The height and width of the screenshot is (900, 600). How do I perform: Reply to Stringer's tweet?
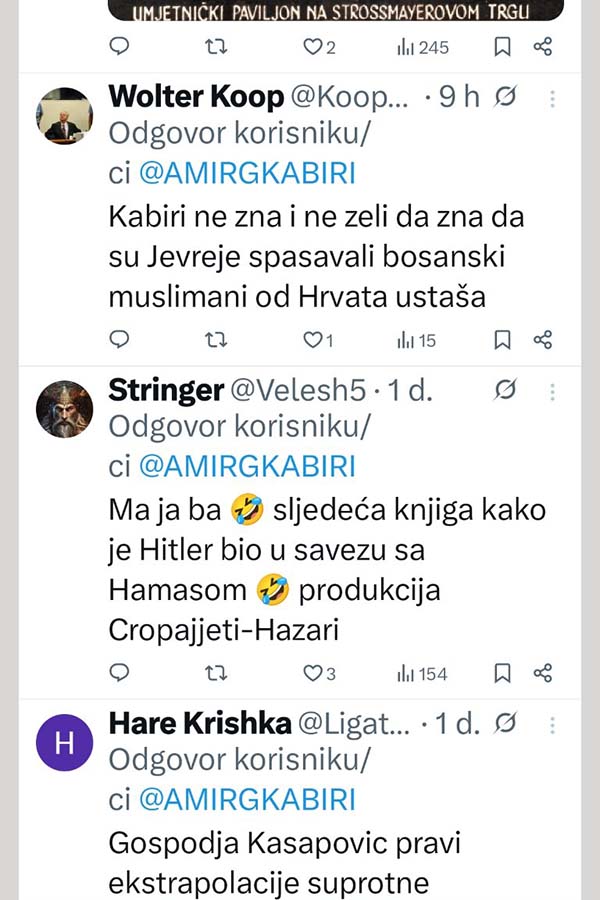[x=119, y=673]
